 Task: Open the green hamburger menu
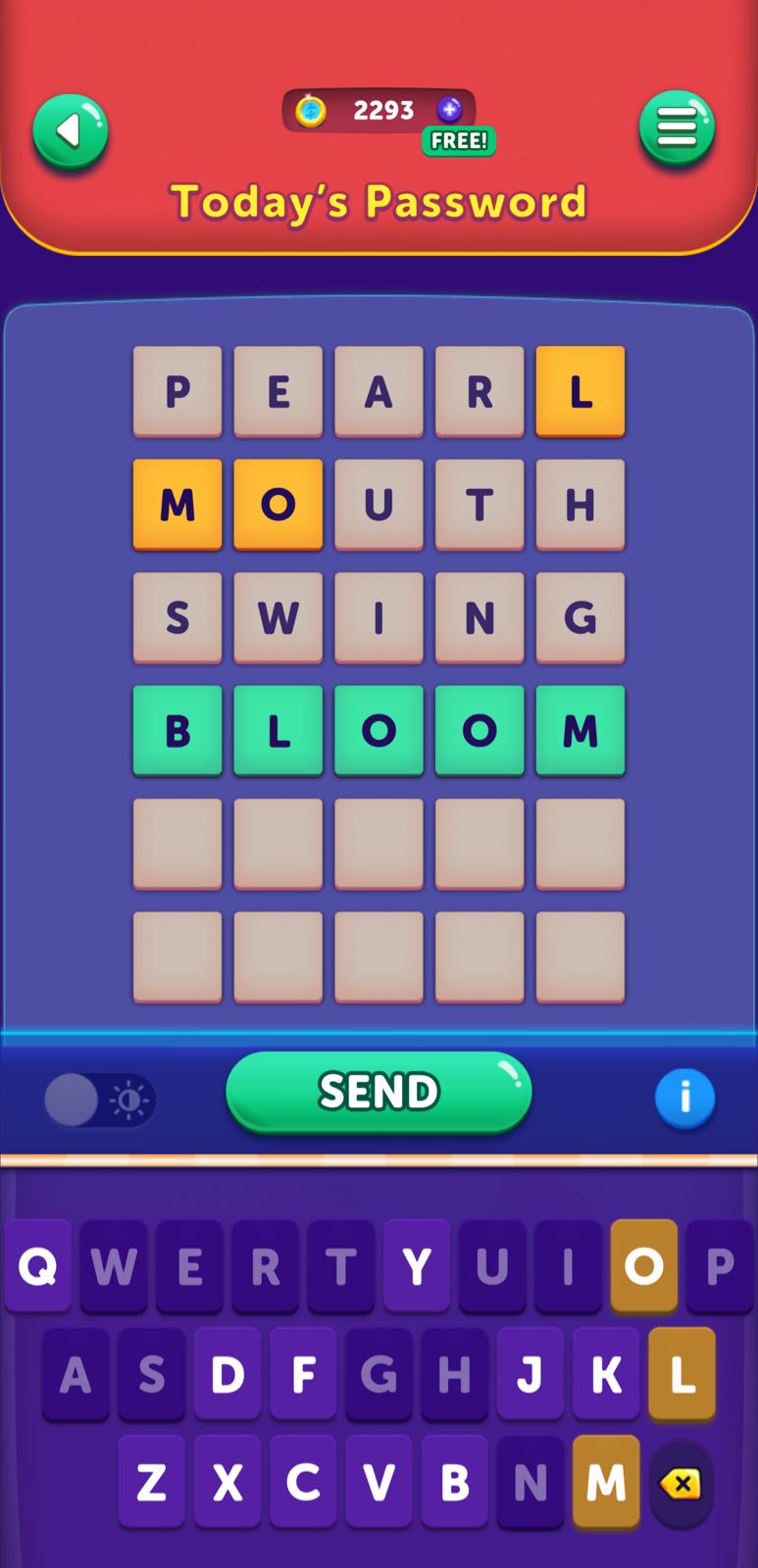[x=677, y=127]
